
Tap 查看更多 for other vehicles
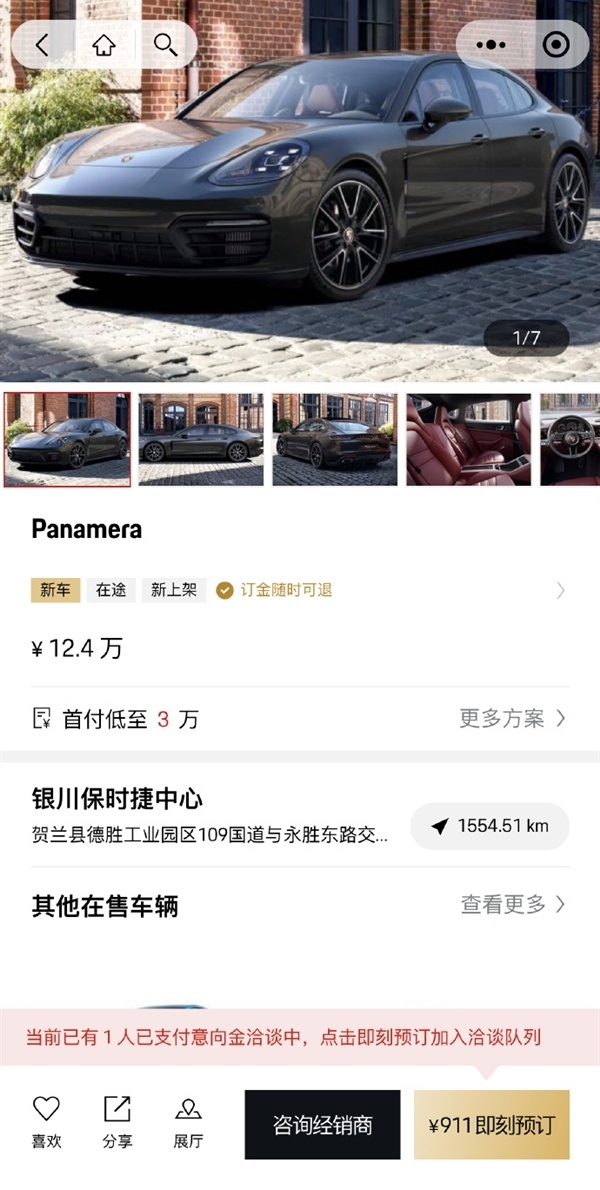pos(512,905)
